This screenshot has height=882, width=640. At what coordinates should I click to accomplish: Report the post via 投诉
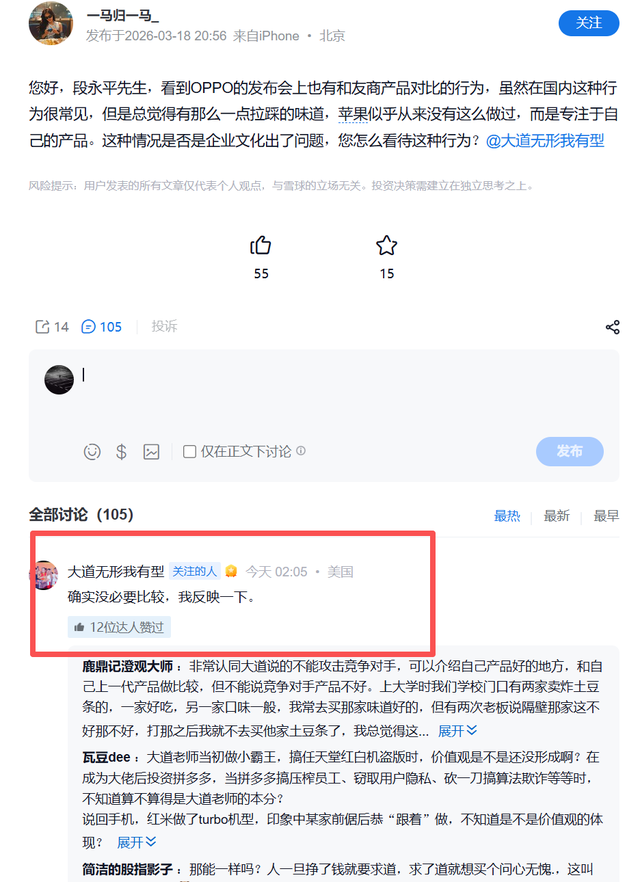coord(164,327)
